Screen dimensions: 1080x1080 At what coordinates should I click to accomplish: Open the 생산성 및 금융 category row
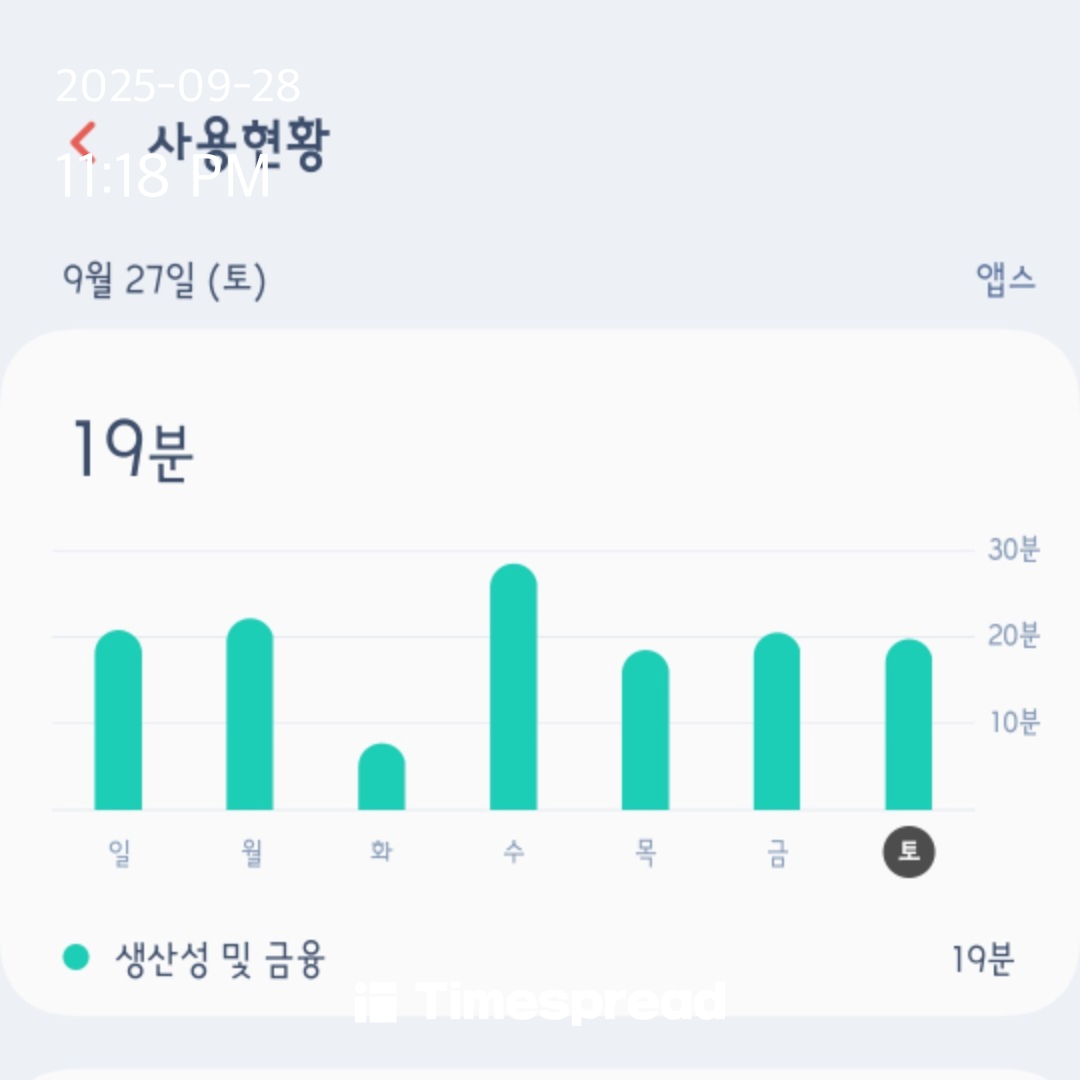(539, 959)
